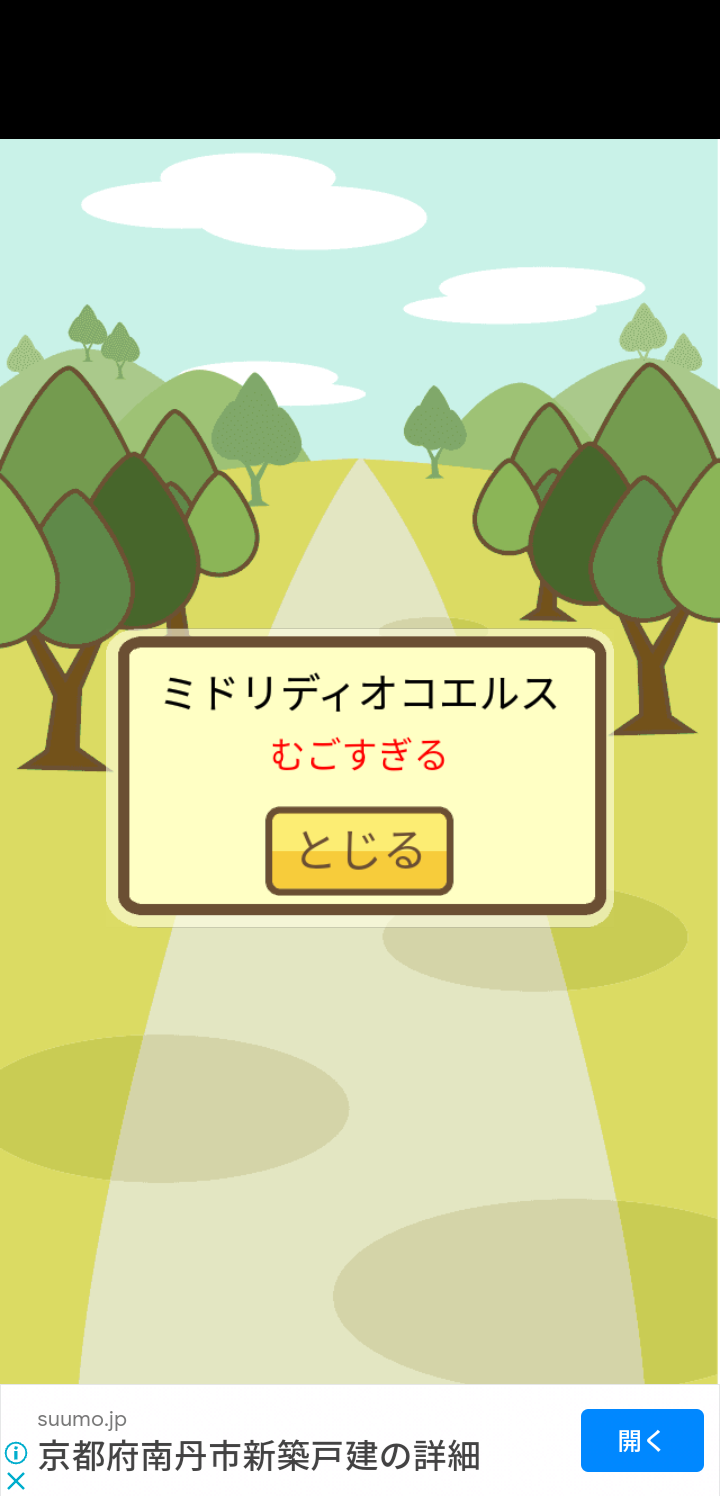Close the dialog with とじる button

[x=359, y=851]
